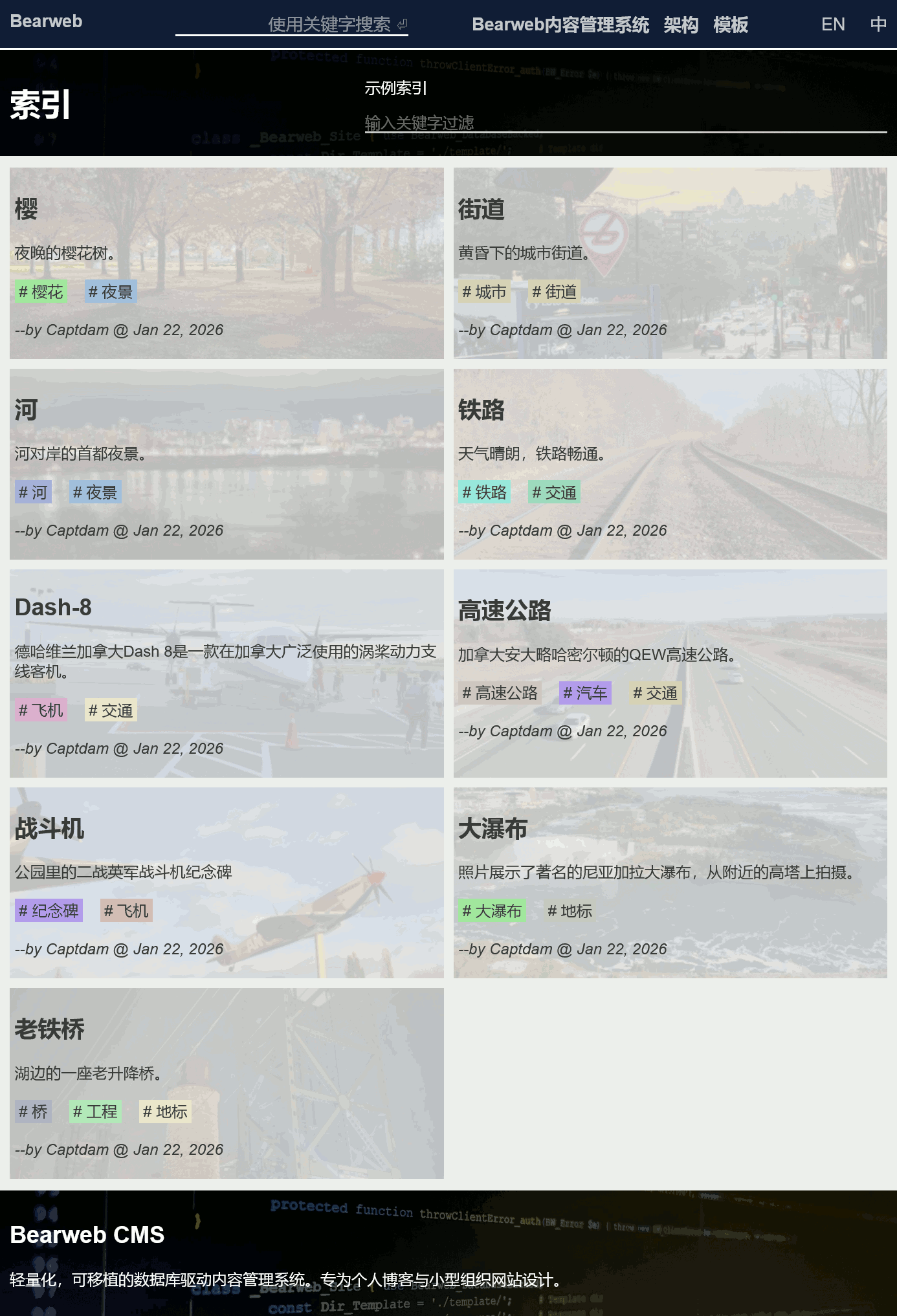Switch language to 中
This screenshot has height=1316, width=897.
[878, 25]
